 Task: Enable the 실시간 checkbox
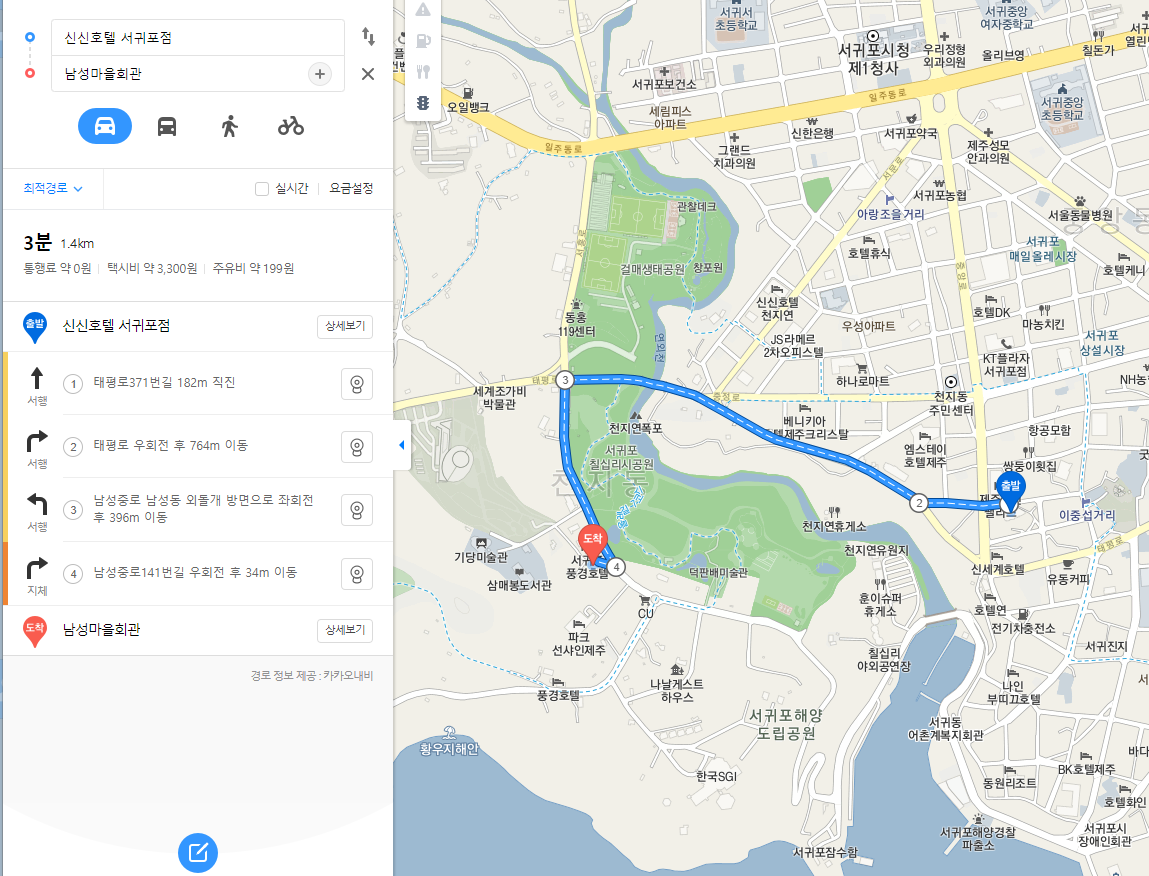[262, 189]
